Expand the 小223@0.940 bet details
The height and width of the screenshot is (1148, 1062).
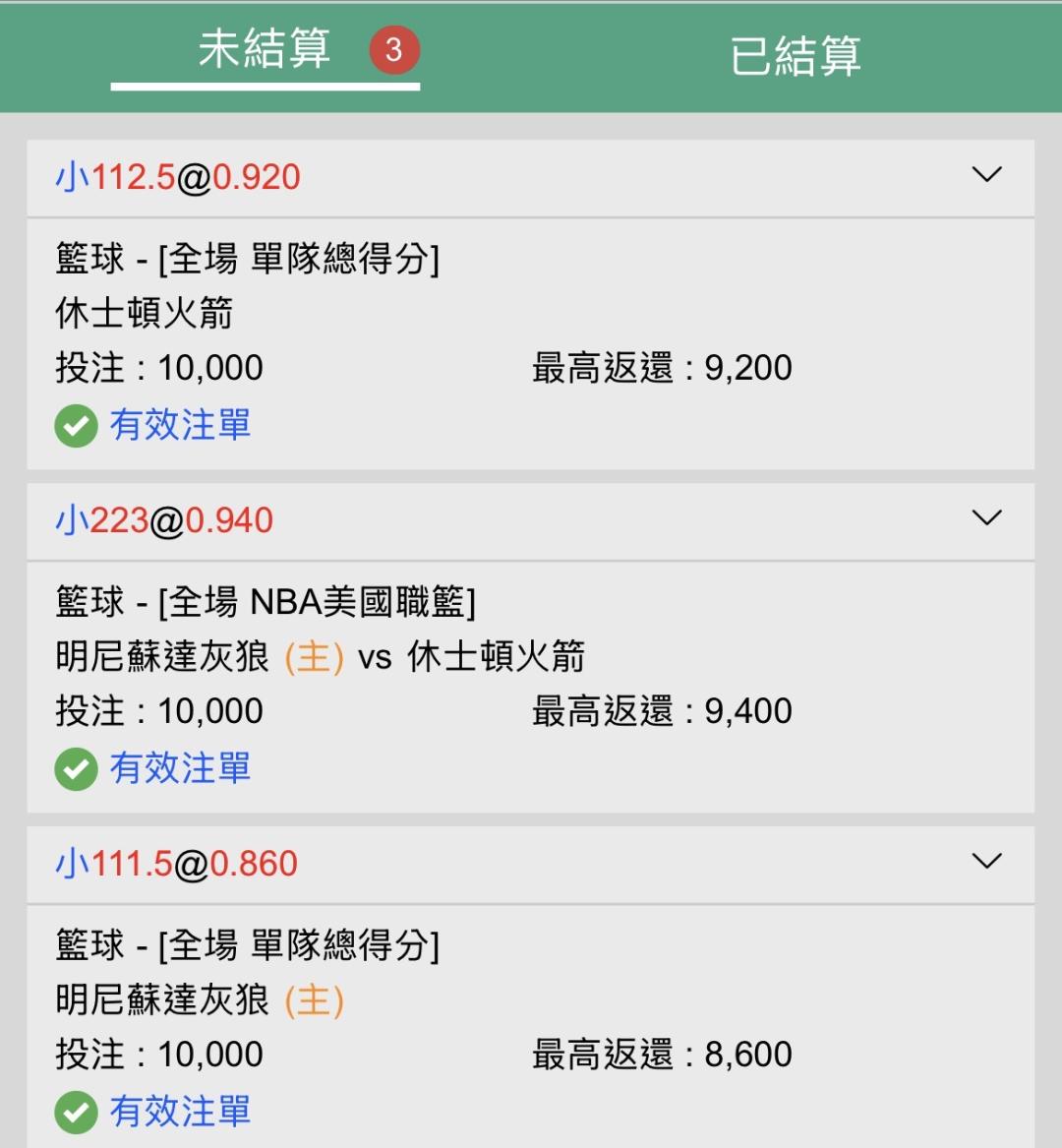click(986, 517)
